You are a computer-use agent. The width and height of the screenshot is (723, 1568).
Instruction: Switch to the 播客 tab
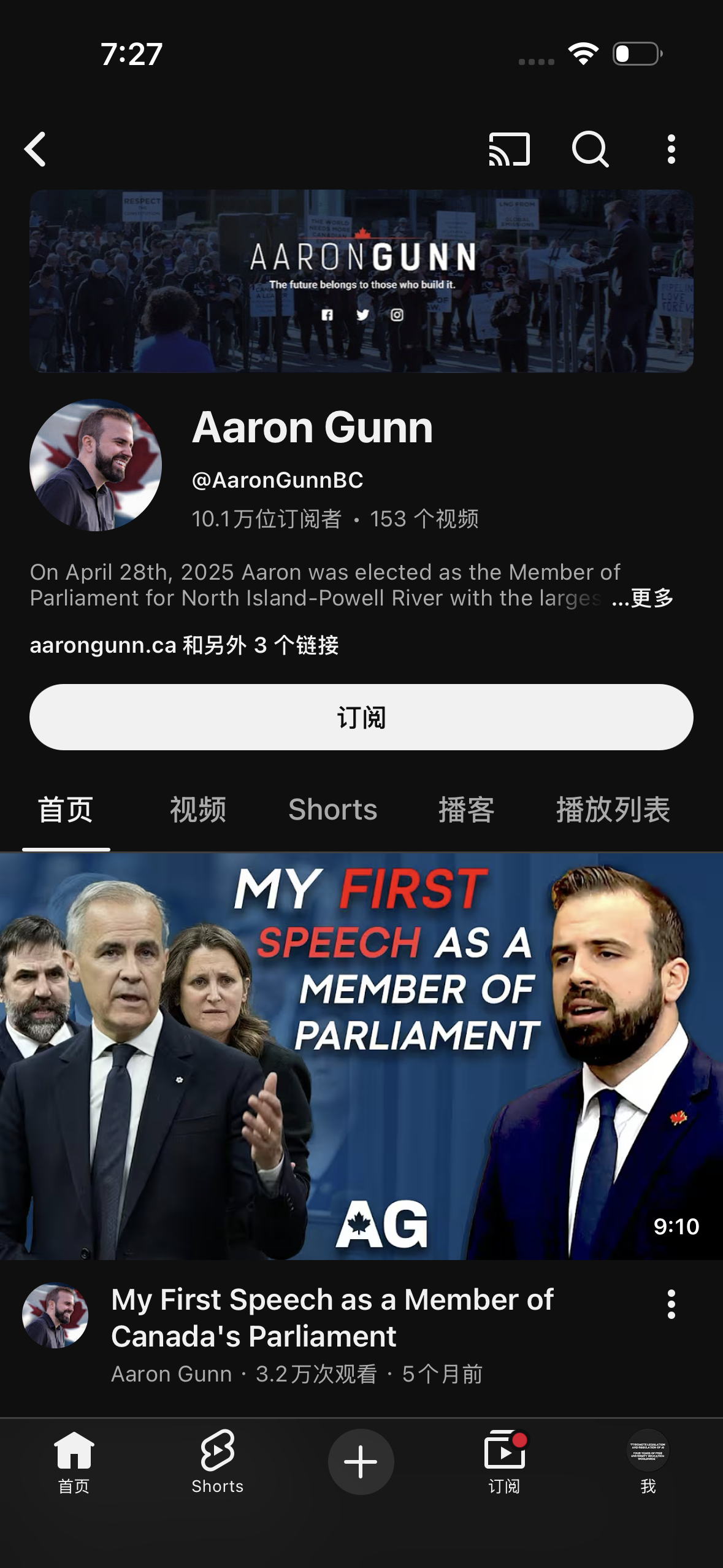point(466,809)
